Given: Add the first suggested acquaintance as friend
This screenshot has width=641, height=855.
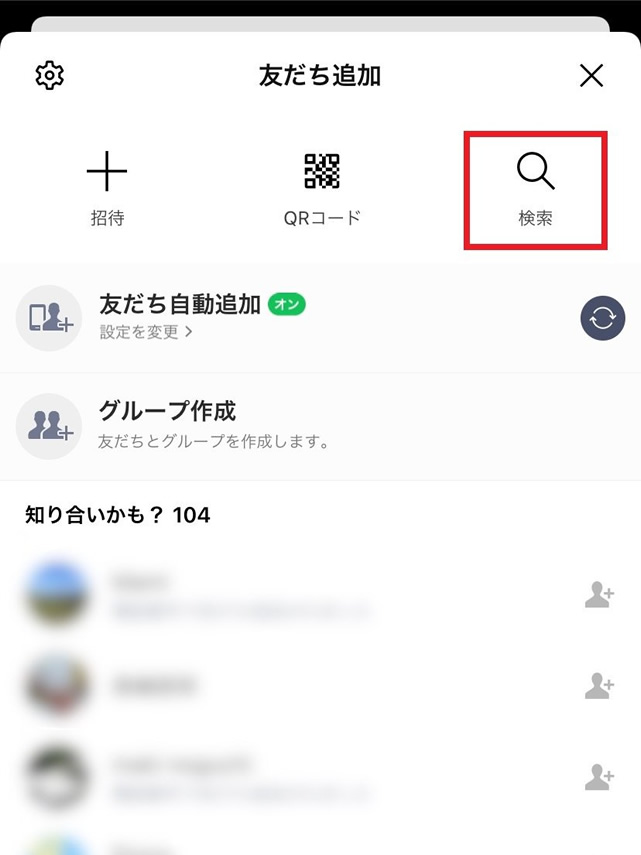Looking at the screenshot, I should (598, 596).
